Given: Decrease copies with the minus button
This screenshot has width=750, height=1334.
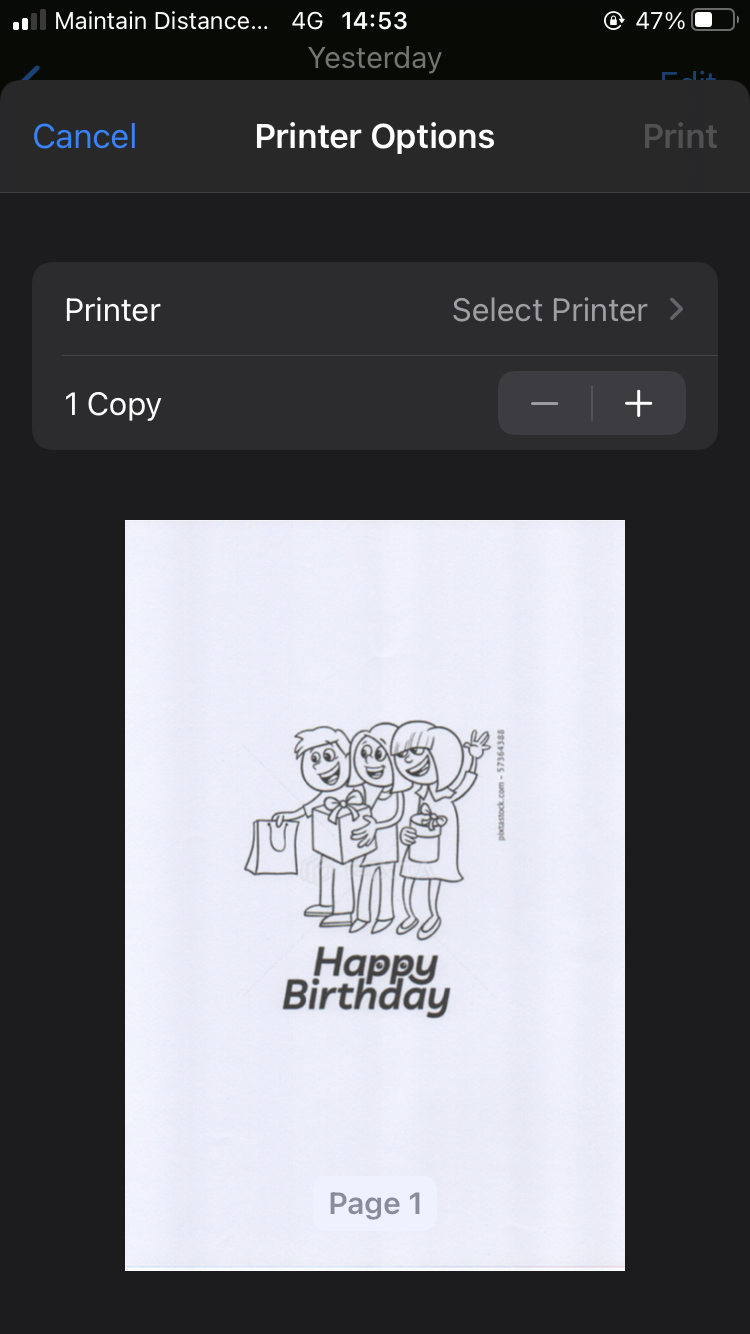Looking at the screenshot, I should (x=545, y=403).
